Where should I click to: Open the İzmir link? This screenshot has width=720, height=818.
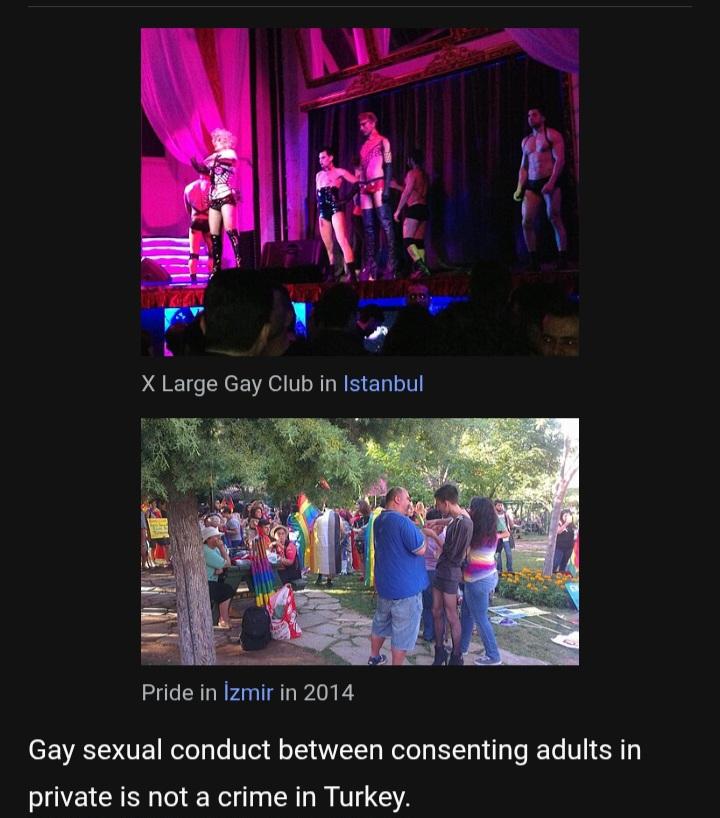[x=248, y=692]
